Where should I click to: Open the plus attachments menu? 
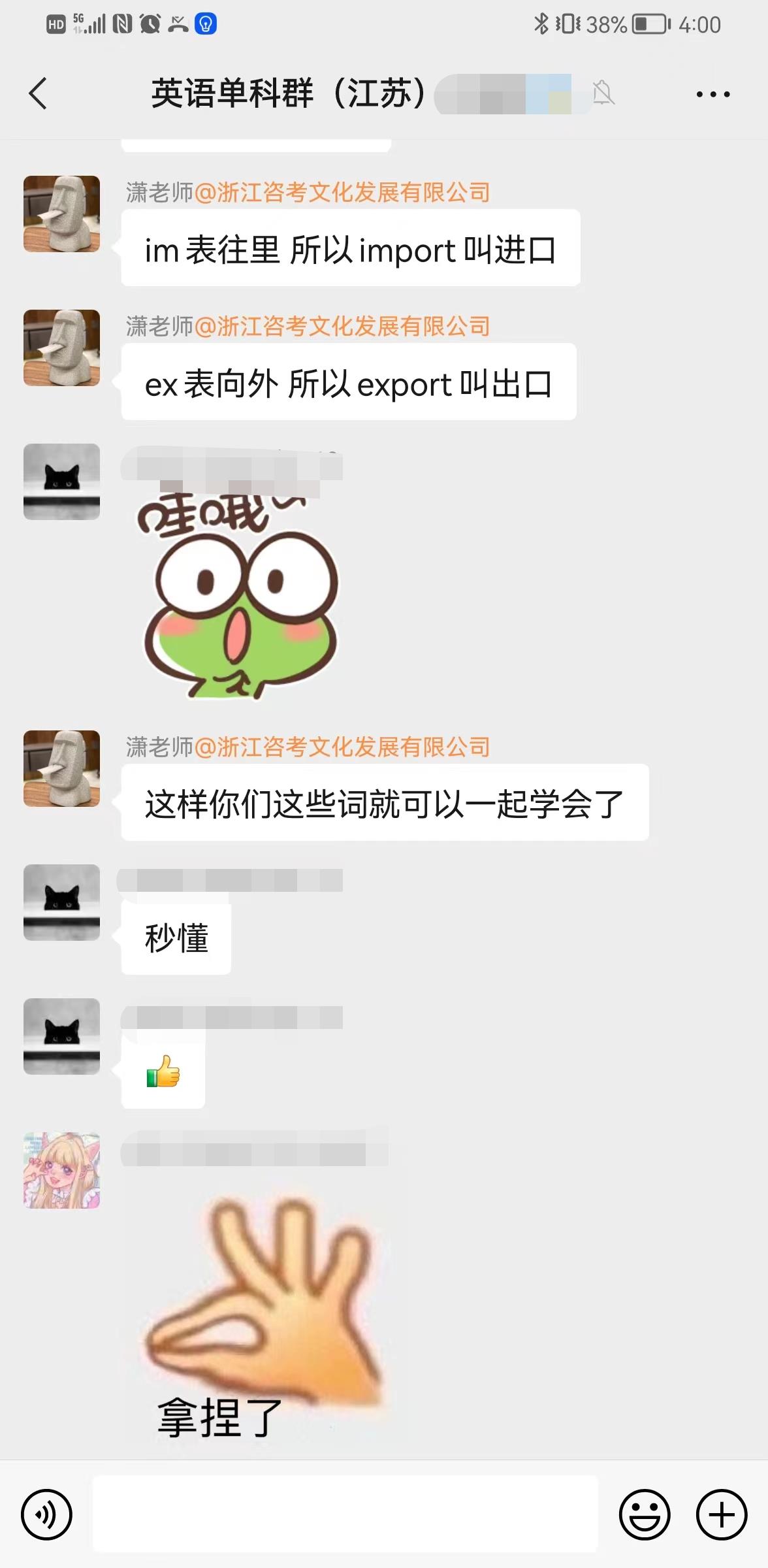(x=721, y=1514)
